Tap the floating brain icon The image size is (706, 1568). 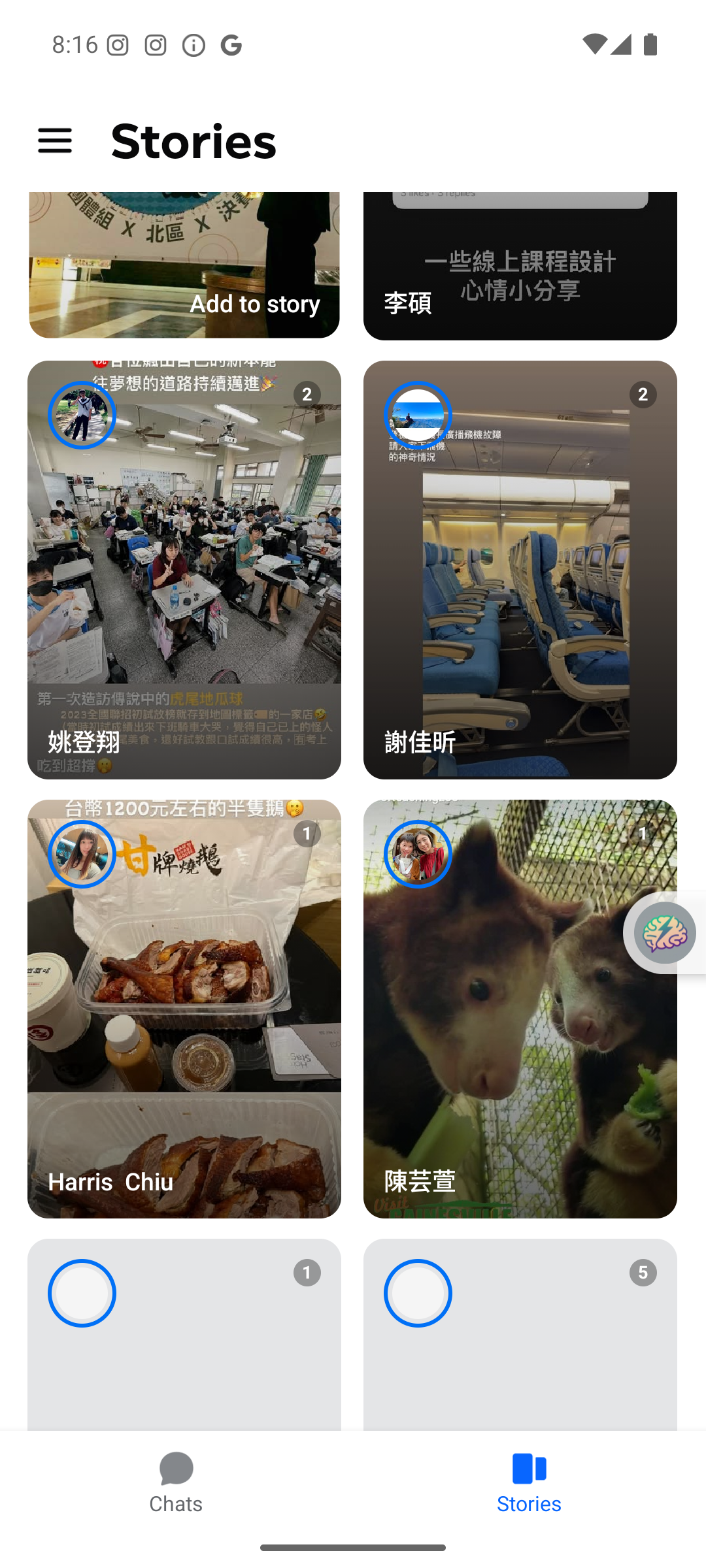665,933
